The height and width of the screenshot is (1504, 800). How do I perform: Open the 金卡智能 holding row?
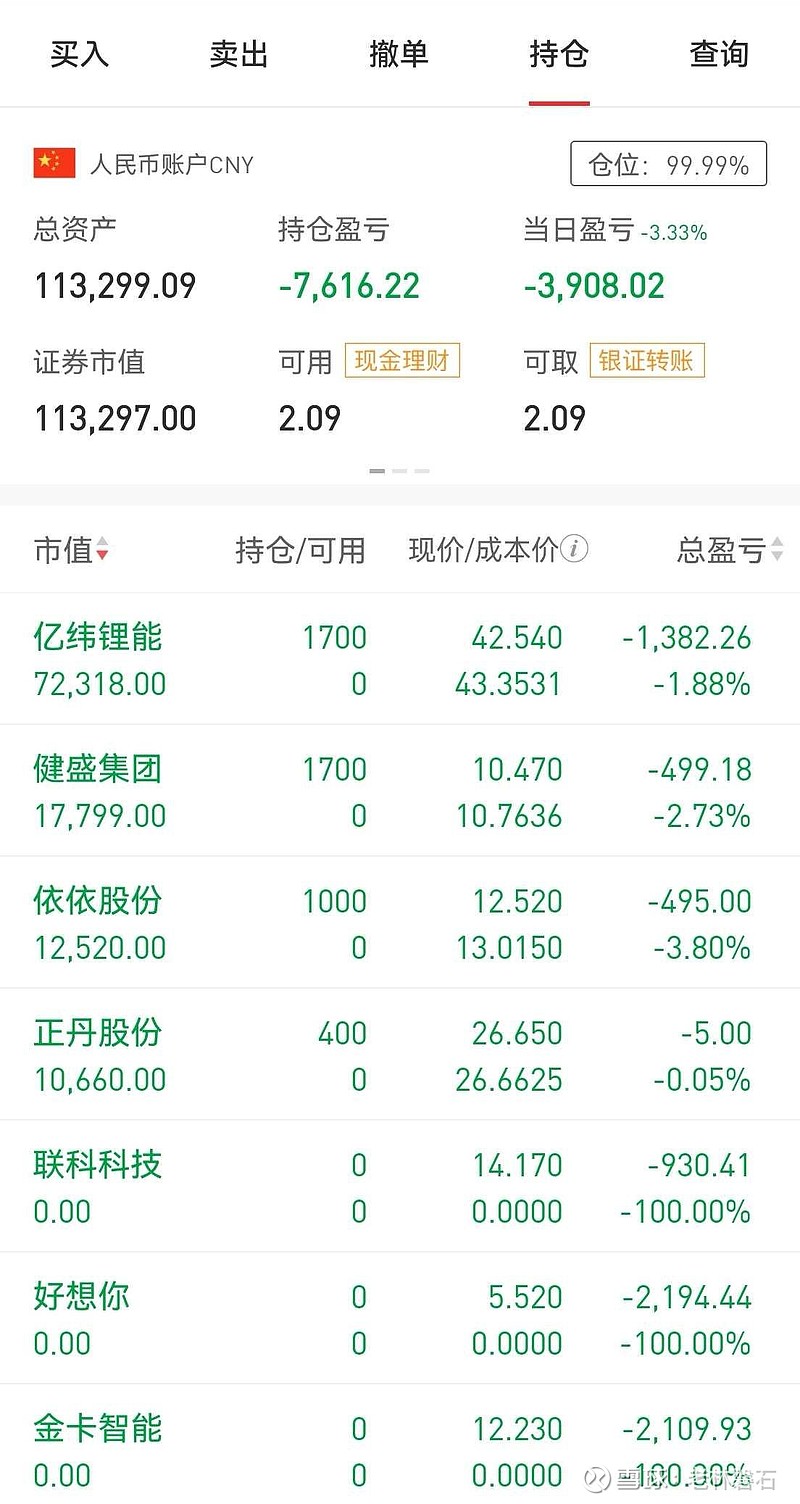pos(400,1445)
